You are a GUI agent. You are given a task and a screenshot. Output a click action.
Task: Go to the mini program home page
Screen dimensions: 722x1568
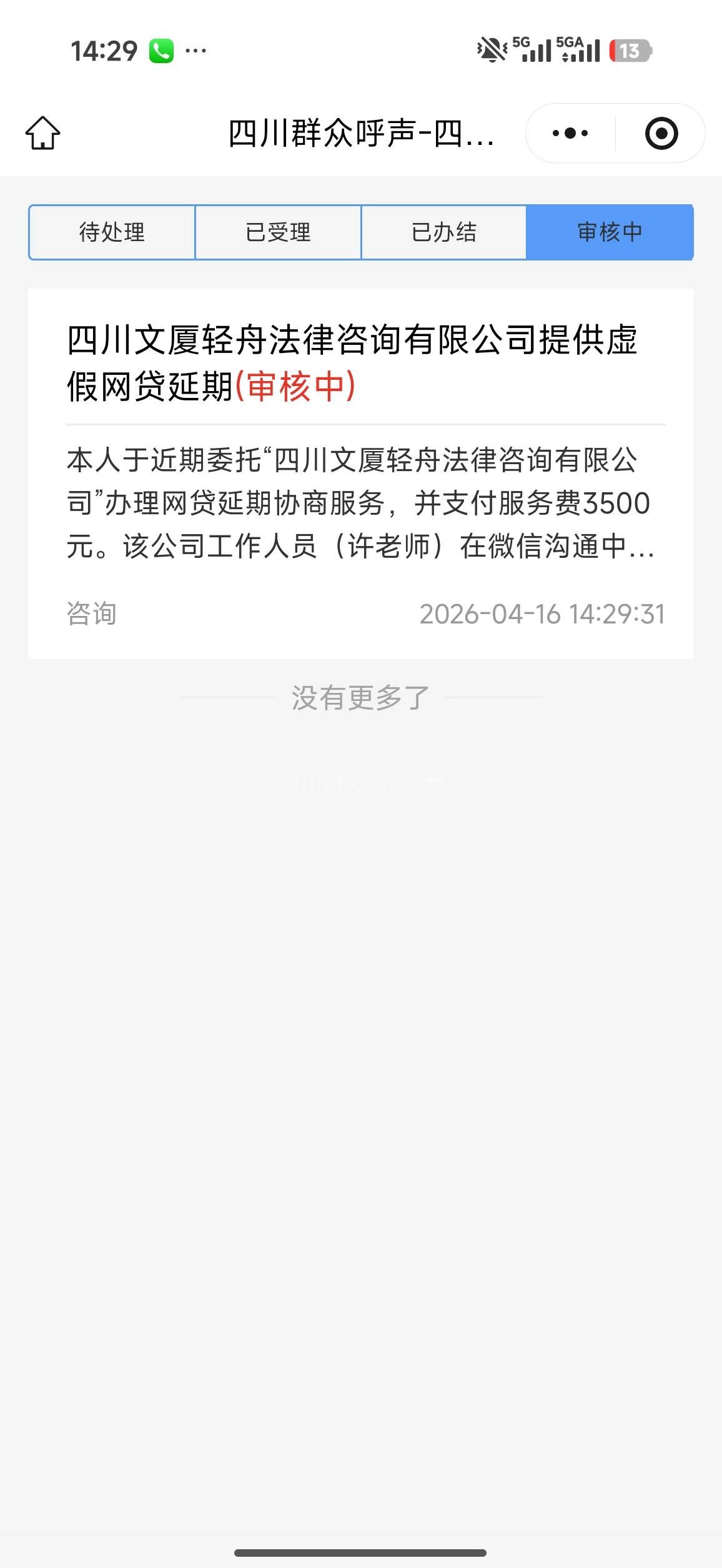click(x=42, y=133)
